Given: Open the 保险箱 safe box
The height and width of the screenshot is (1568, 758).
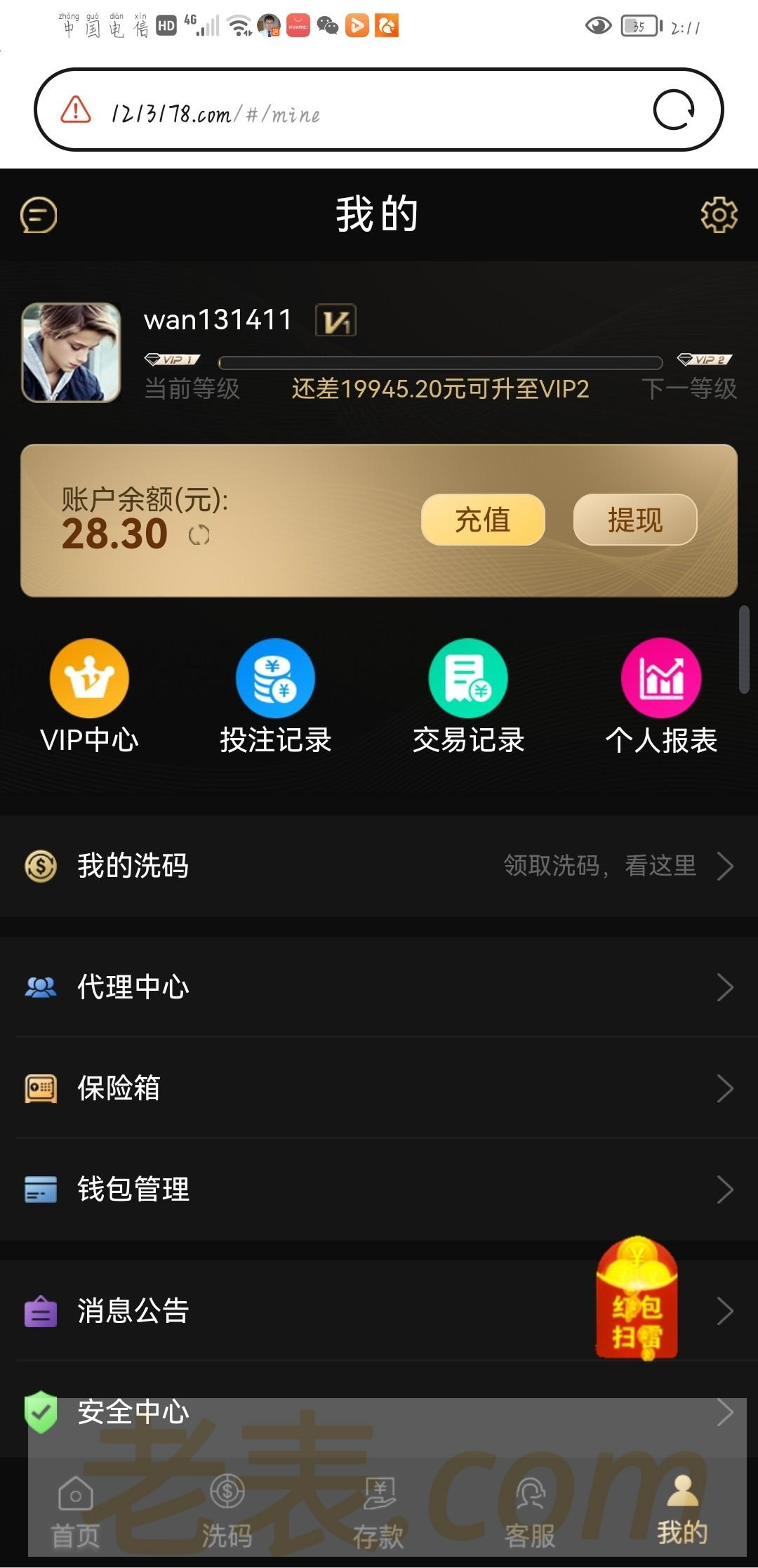Looking at the screenshot, I should click(379, 1088).
